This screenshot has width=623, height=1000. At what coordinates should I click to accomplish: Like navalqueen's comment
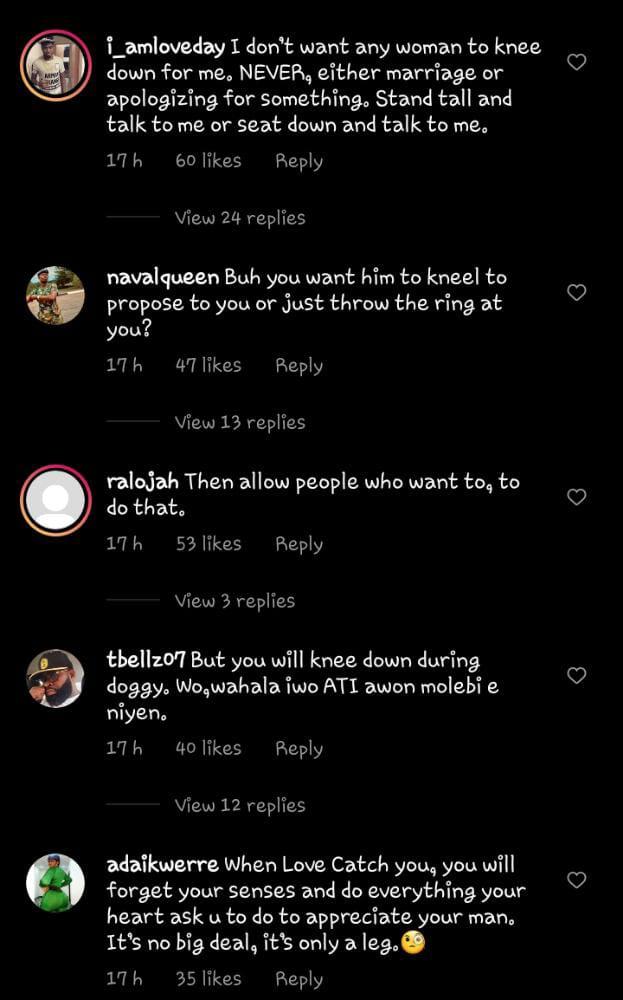[576, 293]
